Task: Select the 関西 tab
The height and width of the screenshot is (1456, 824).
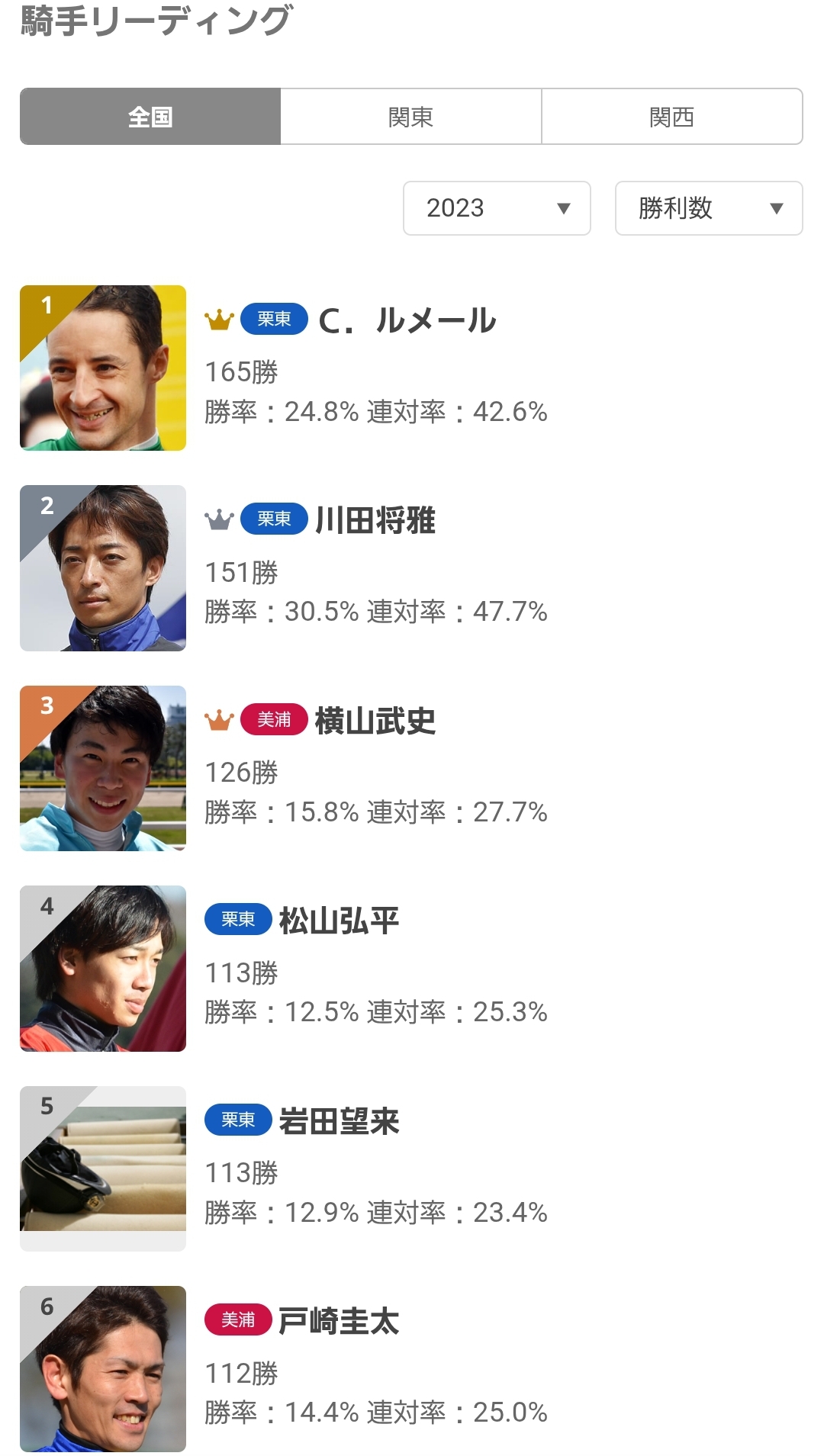Action: coord(671,117)
